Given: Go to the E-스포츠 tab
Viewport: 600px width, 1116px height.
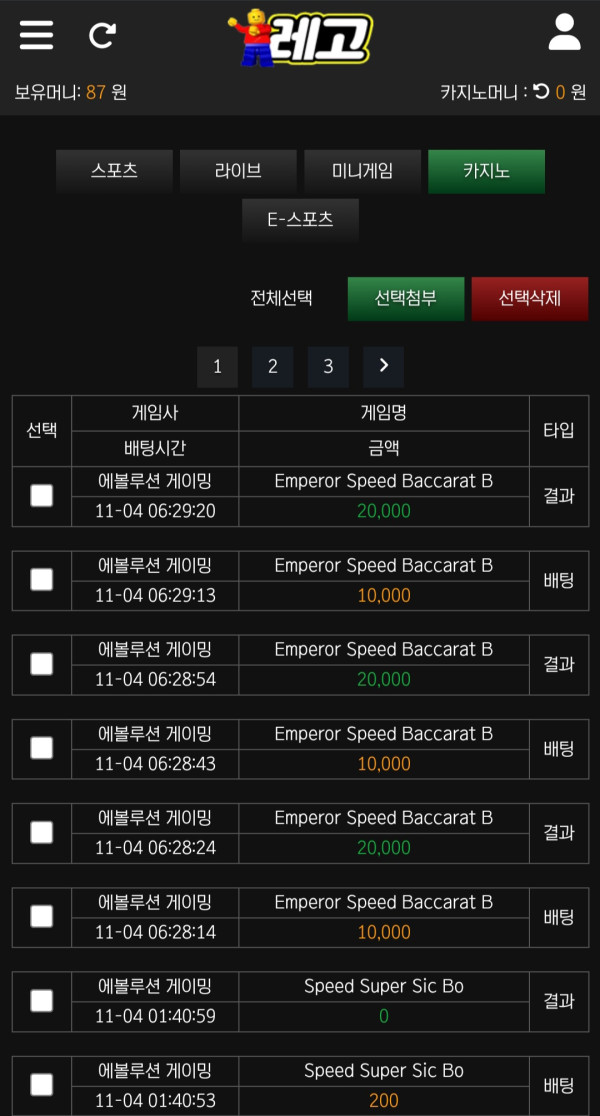Looking at the screenshot, I should point(300,219).
